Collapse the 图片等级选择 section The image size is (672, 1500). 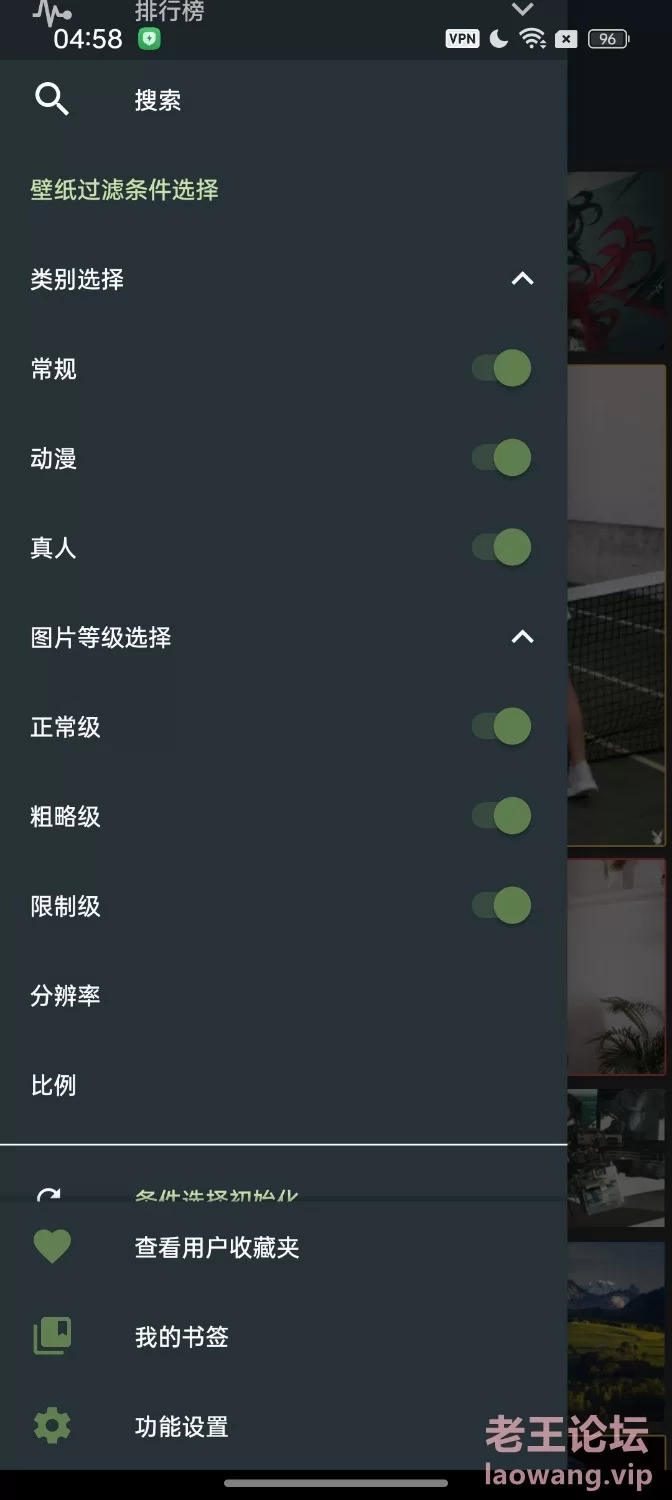522,637
